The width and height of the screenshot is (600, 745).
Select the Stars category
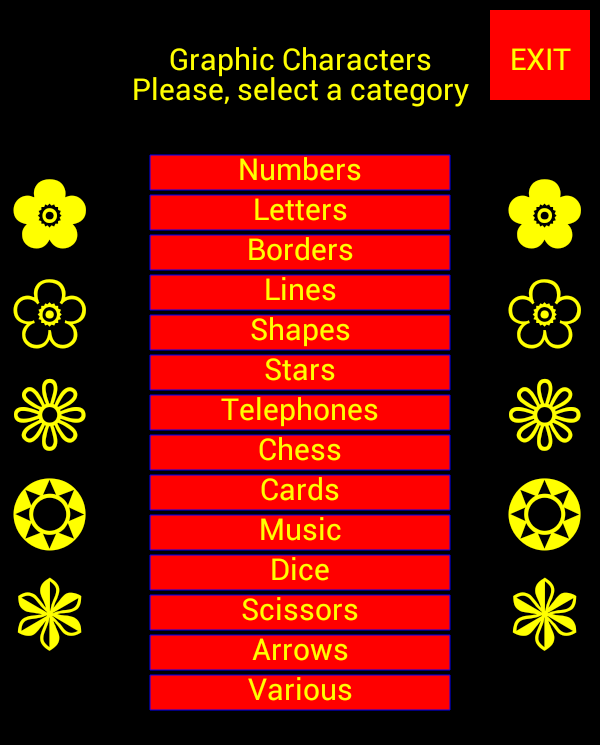click(300, 371)
